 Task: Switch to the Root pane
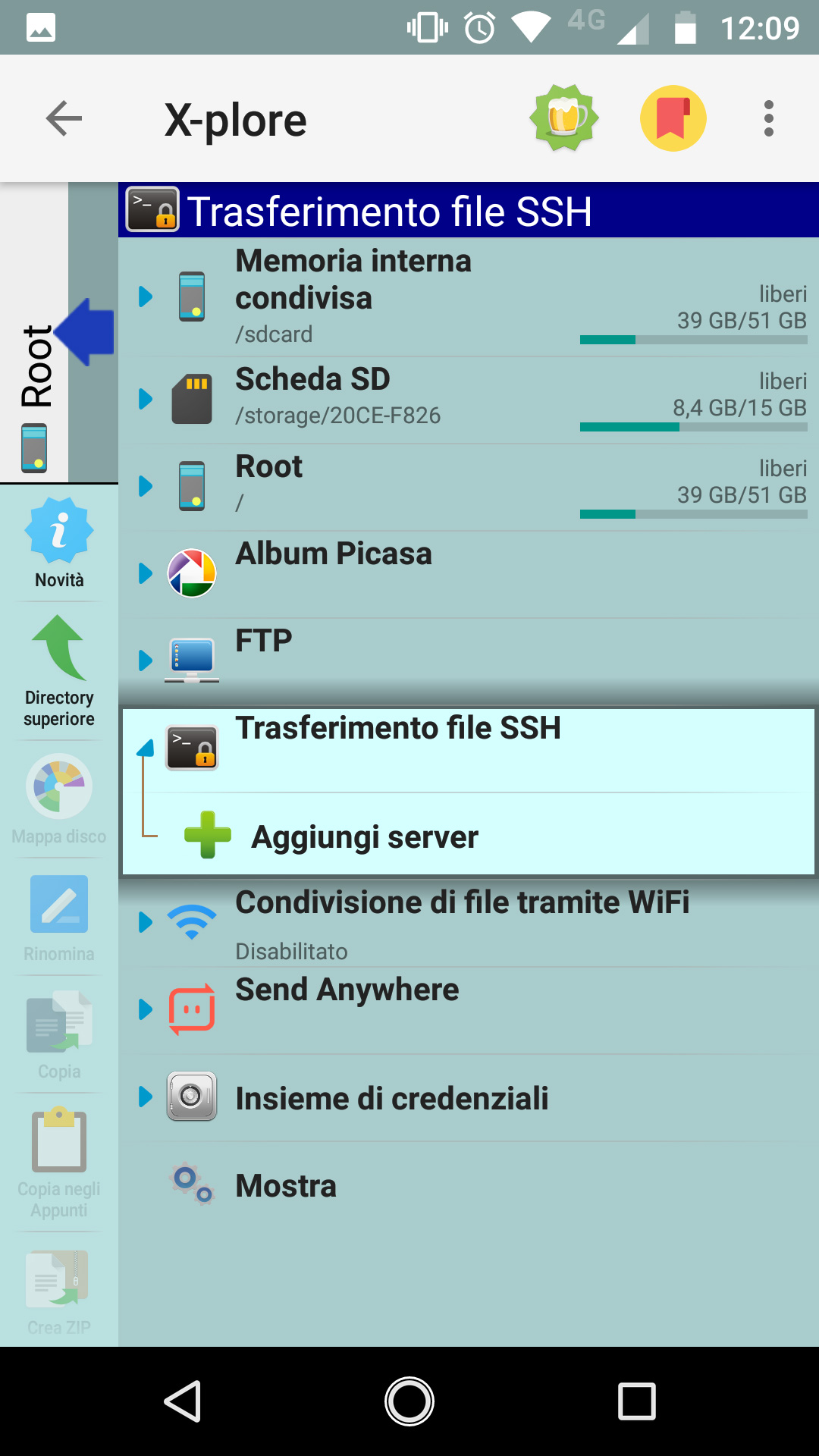coord(36,379)
